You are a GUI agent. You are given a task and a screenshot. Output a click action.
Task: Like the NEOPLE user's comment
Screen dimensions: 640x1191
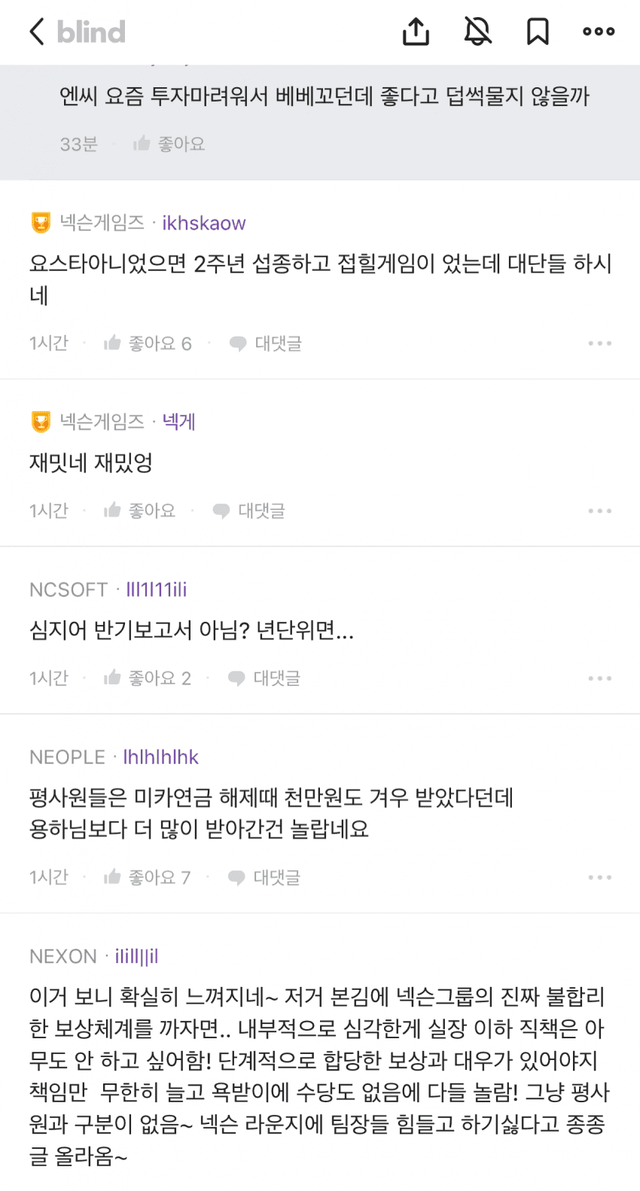pos(148,877)
